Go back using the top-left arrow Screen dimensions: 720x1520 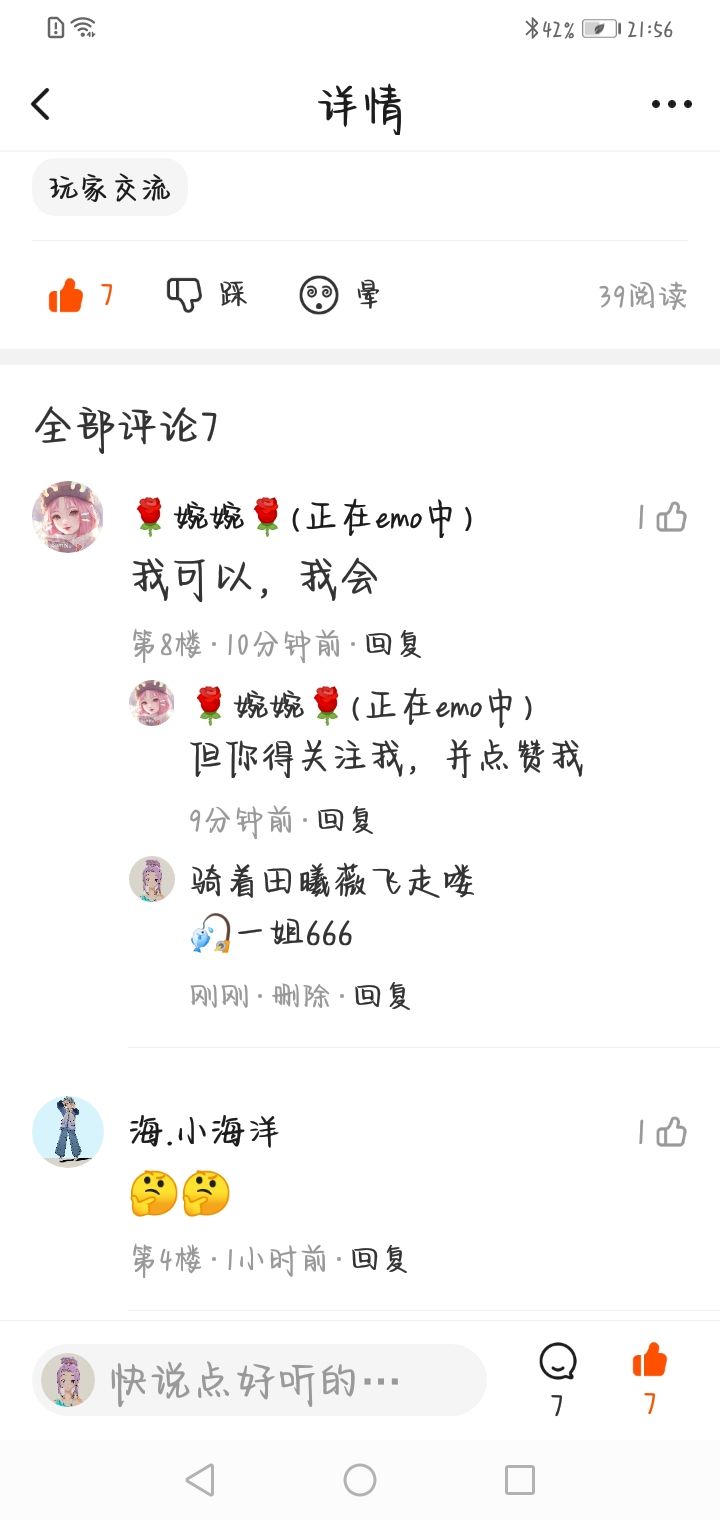pyautogui.click(x=40, y=104)
